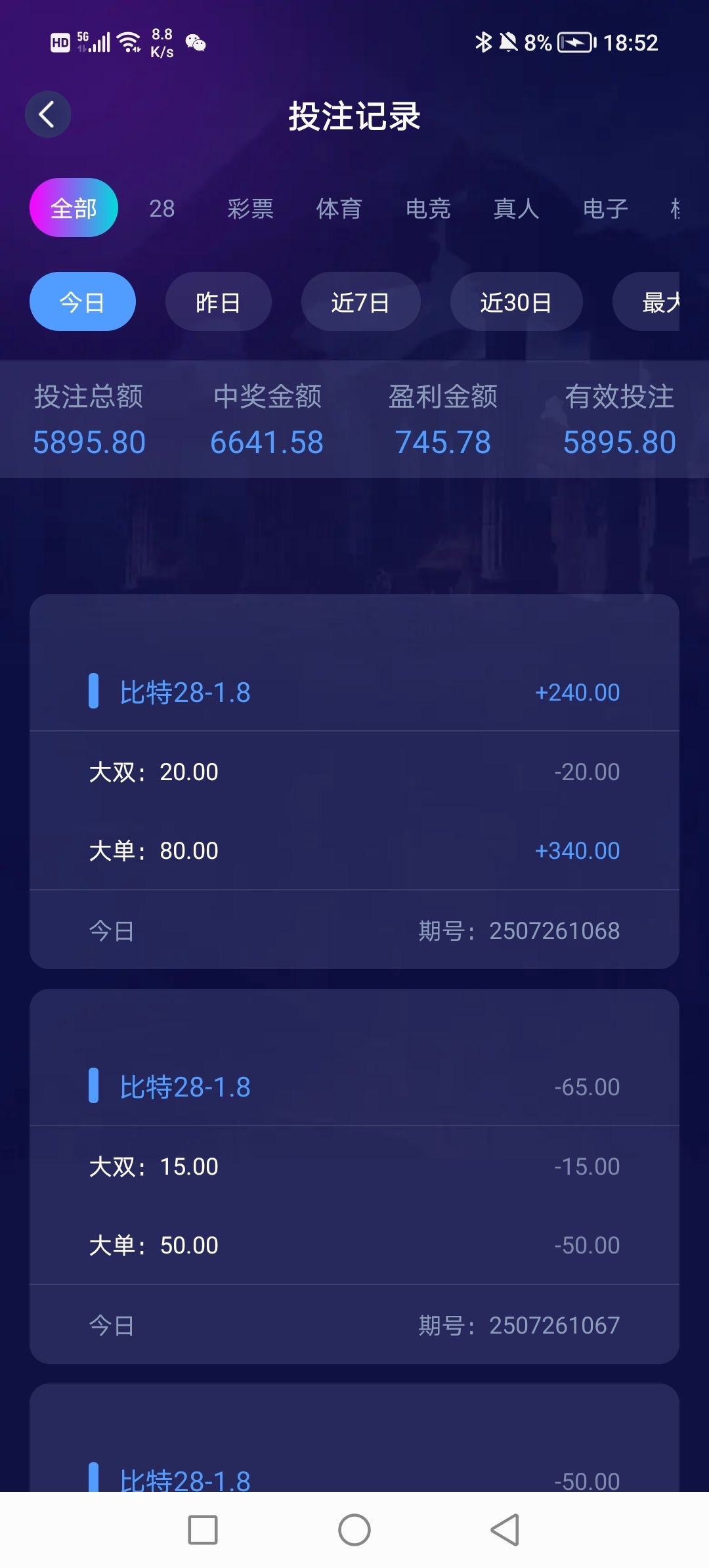This screenshot has height=1568, width=709.
Task: Go back from 投注记录 page
Action: click(48, 114)
